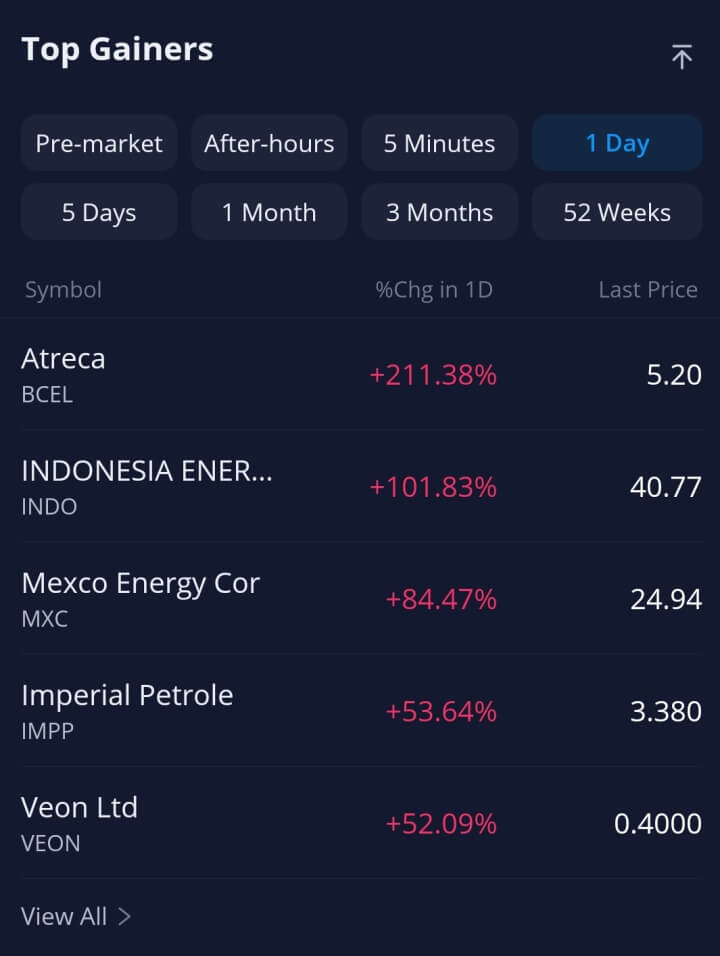Select the 3 Months filter
The height and width of the screenshot is (956, 720).
(x=440, y=212)
